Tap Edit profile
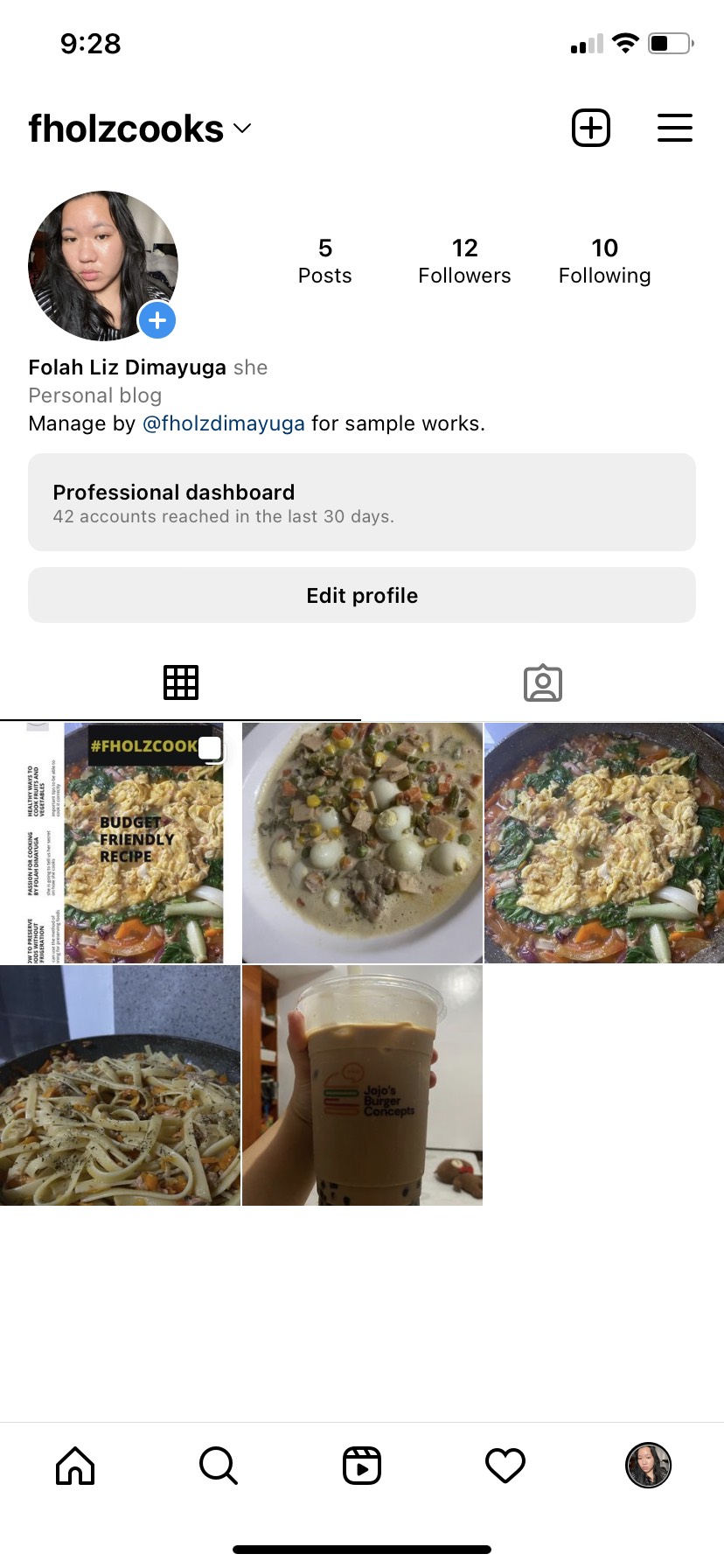Image resolution: width=724 pixels, height=1568 pixels. (362, 596)
